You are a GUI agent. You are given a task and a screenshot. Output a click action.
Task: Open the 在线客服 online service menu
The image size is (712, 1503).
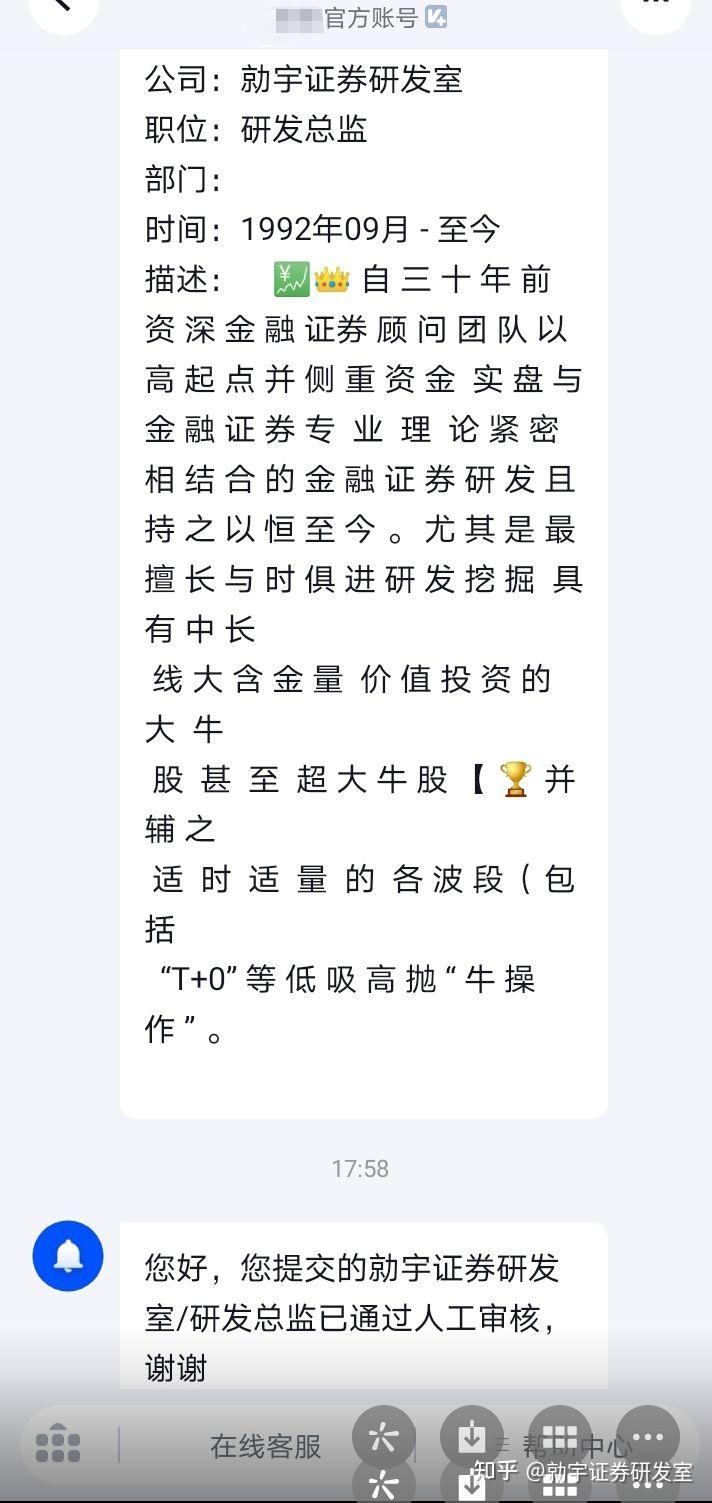click(x=266, y=1446)
